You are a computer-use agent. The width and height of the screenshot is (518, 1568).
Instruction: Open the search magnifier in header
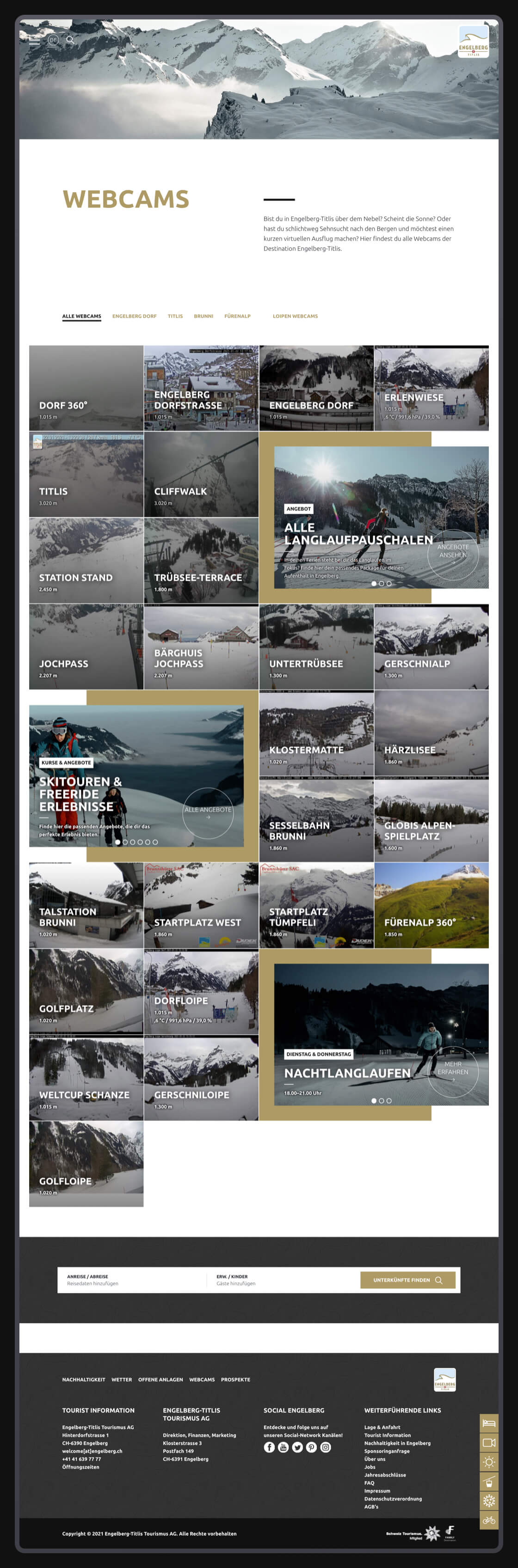tap(70, 40)
